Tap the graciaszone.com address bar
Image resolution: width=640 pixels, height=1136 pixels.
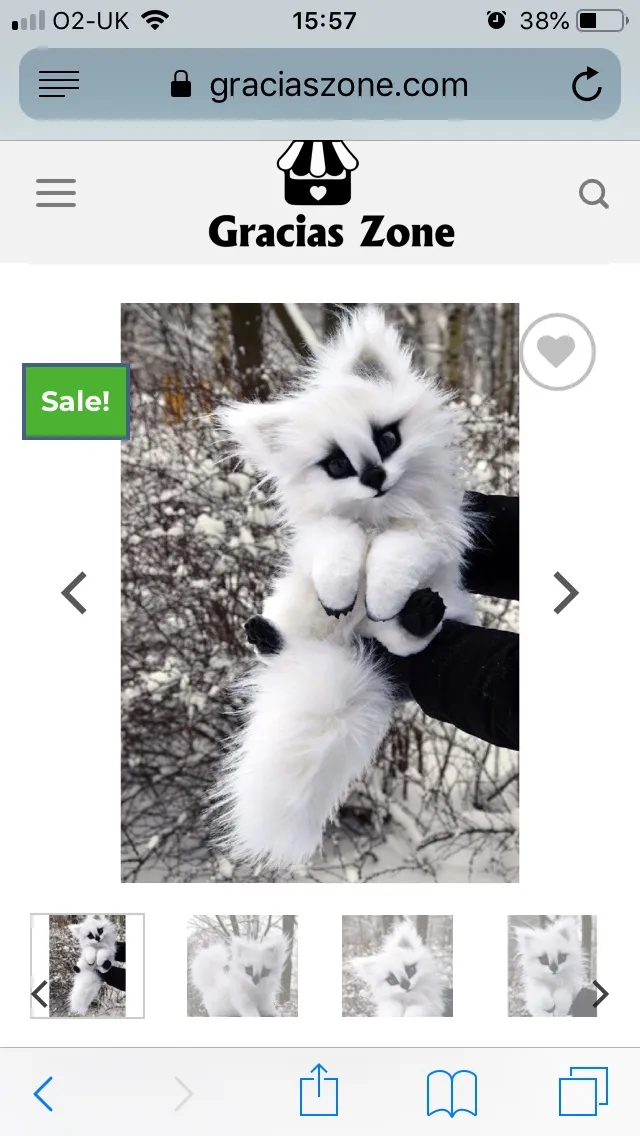click(x=320, y=85)
